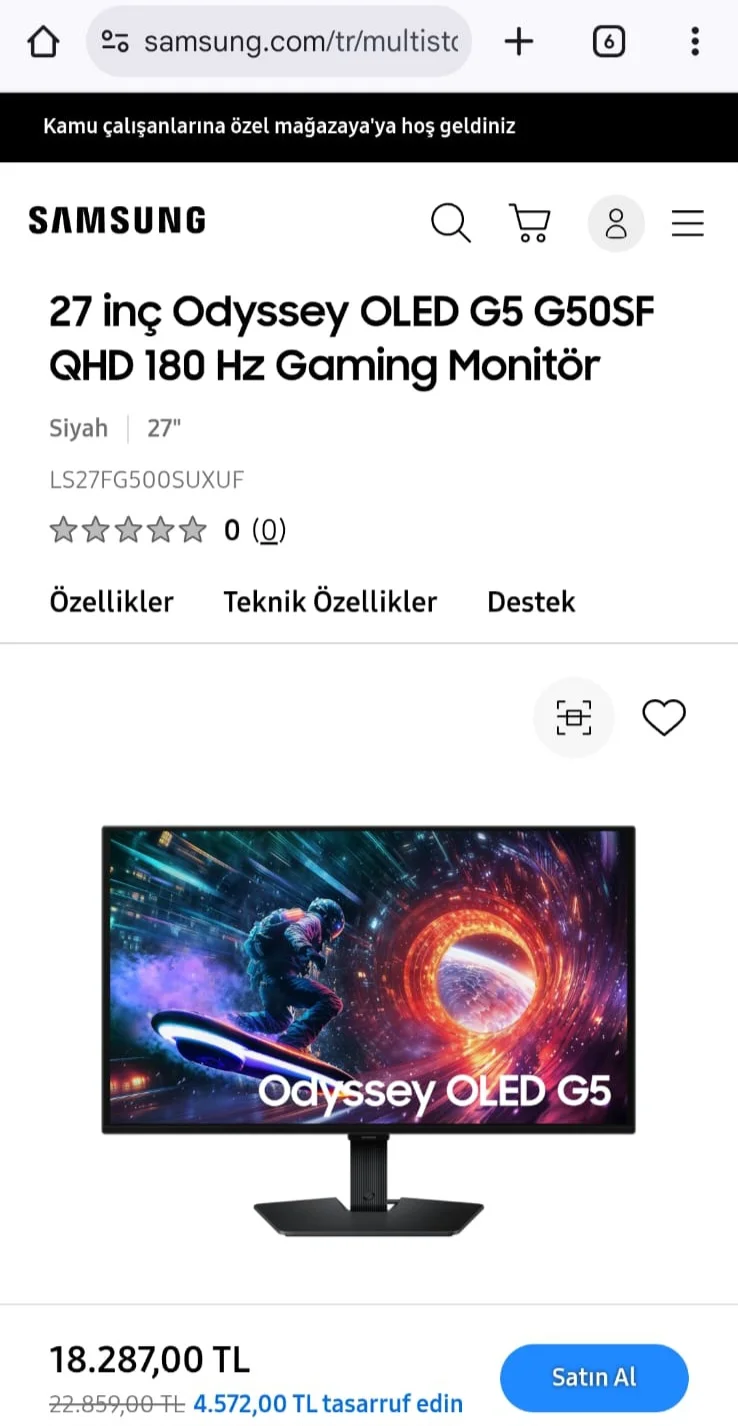Add the monitor to wishlist
This screenshot has height=1426, width=738.
663,717
